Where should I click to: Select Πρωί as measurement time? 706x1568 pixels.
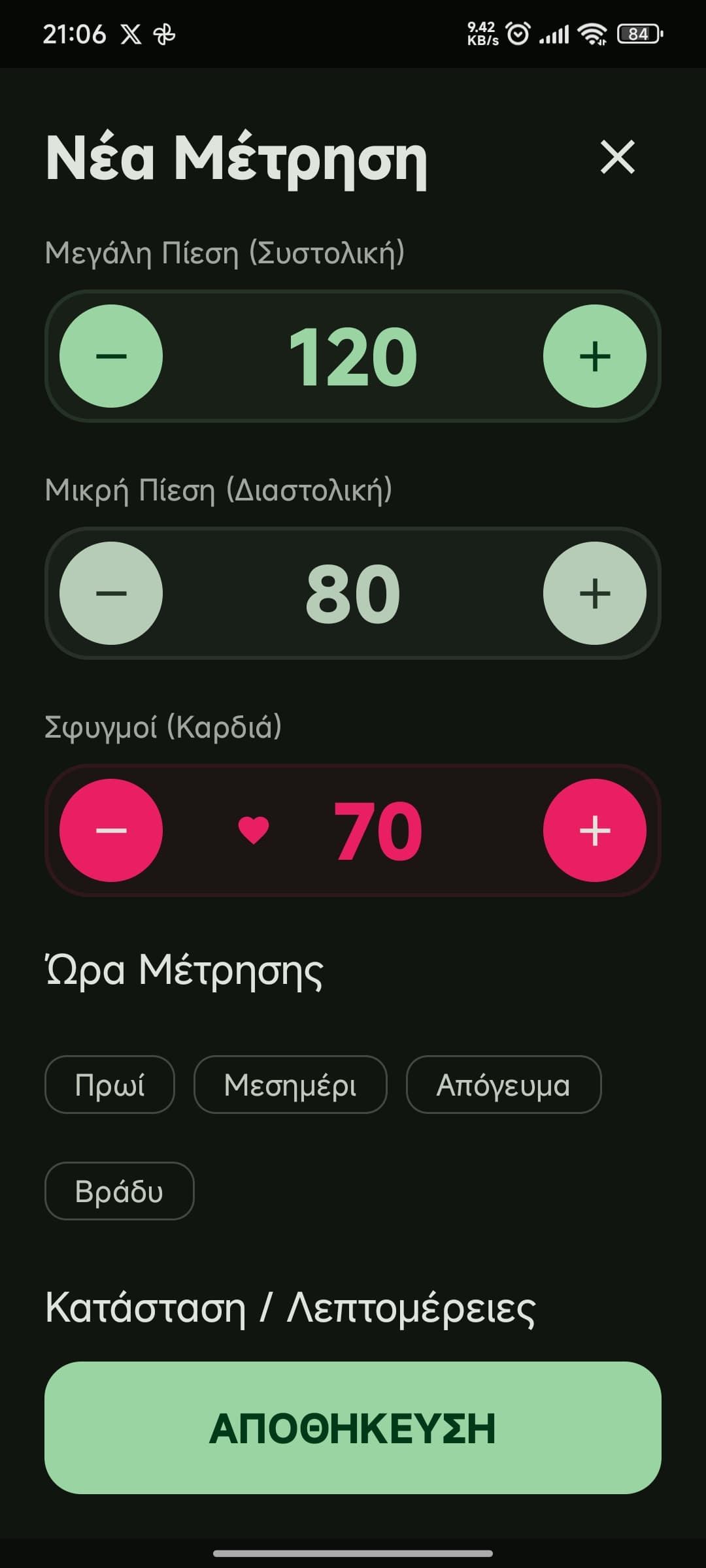(x=109, y=1084)
